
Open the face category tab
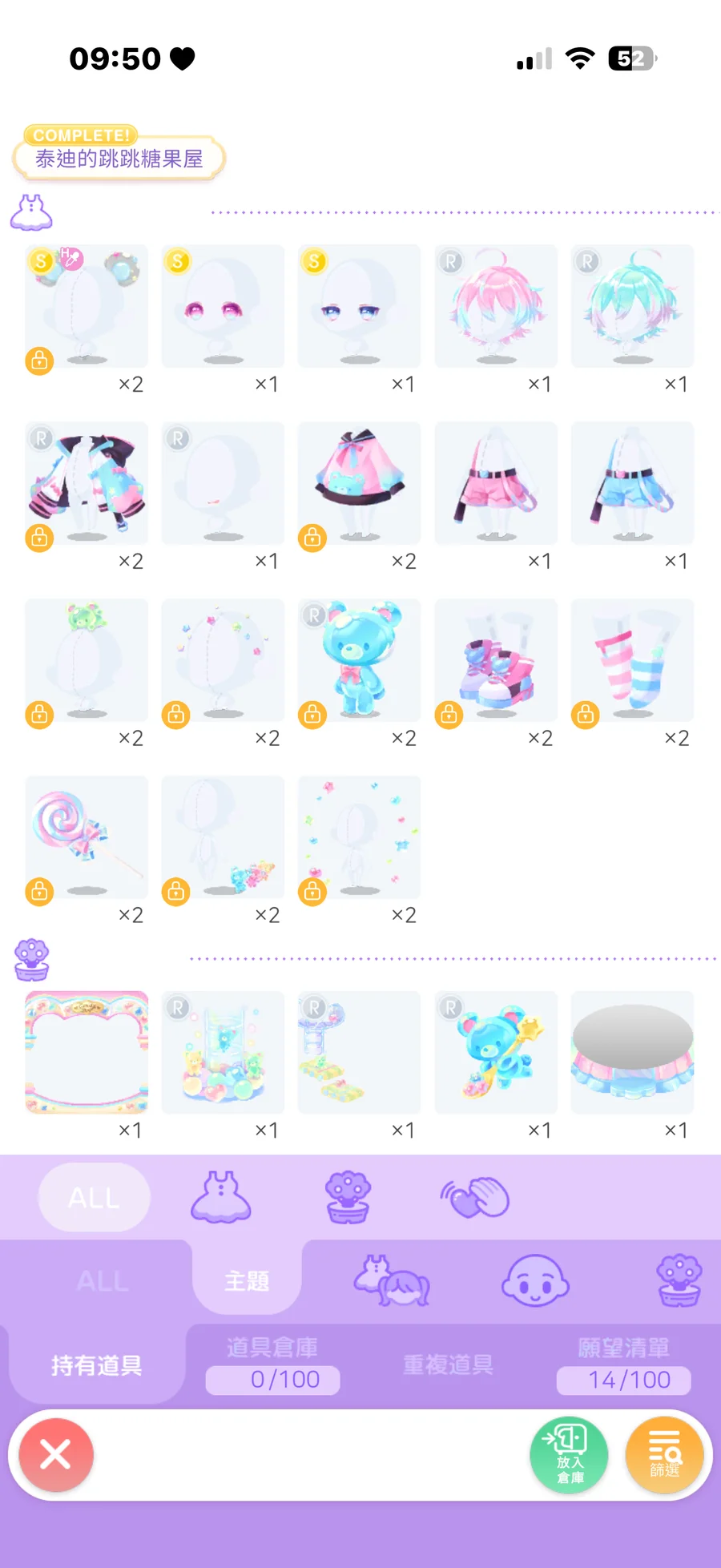pyautogui.click(x=535, y=1280)
